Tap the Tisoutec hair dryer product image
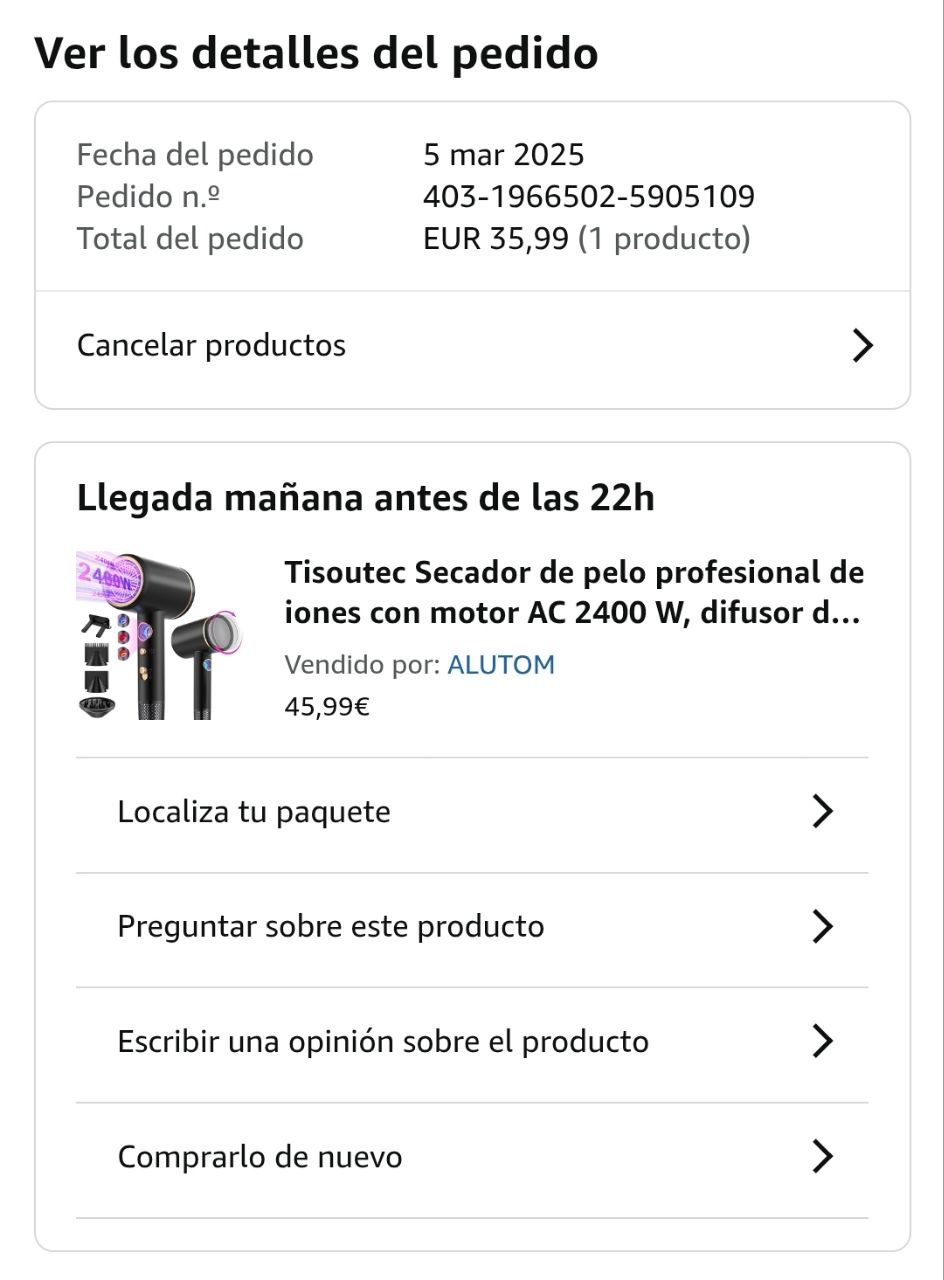Viewport: 944px width, 1280px height. point(160,634)
